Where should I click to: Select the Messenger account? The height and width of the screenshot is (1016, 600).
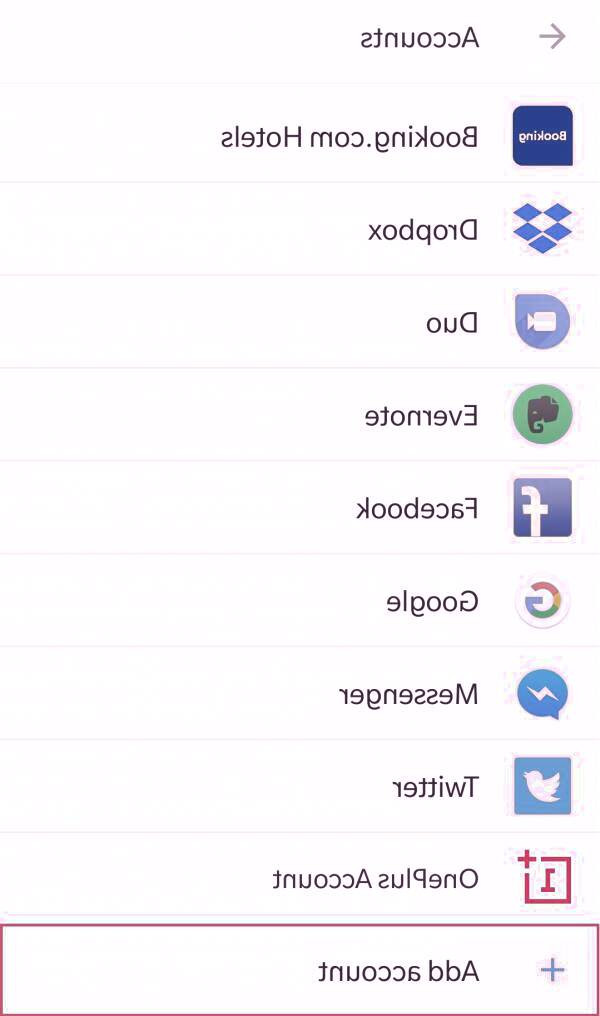(408, 694)
